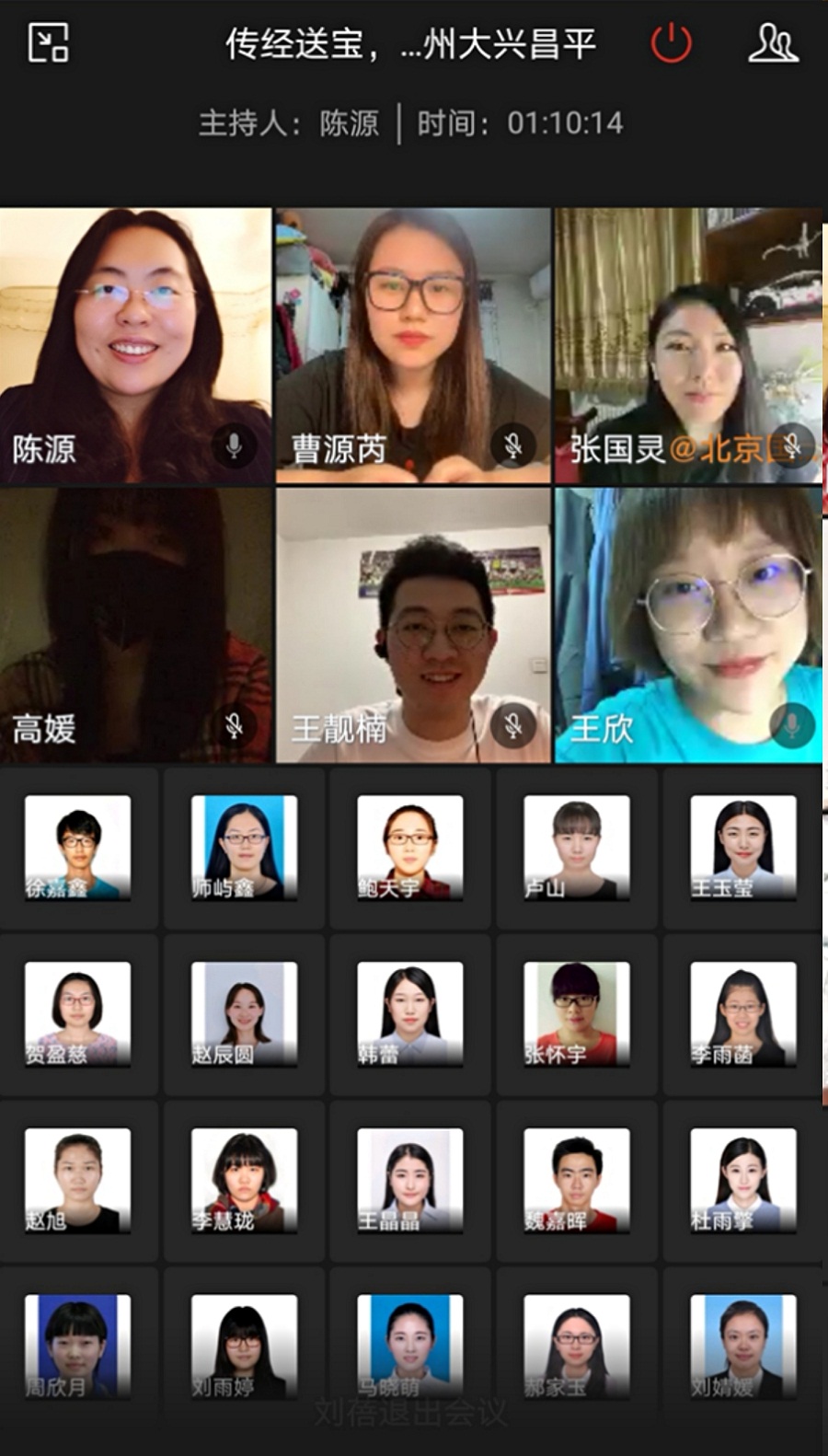828x1456 pixels.
Task: Open 张国灵's video tile
Action: tap(688, 345)
